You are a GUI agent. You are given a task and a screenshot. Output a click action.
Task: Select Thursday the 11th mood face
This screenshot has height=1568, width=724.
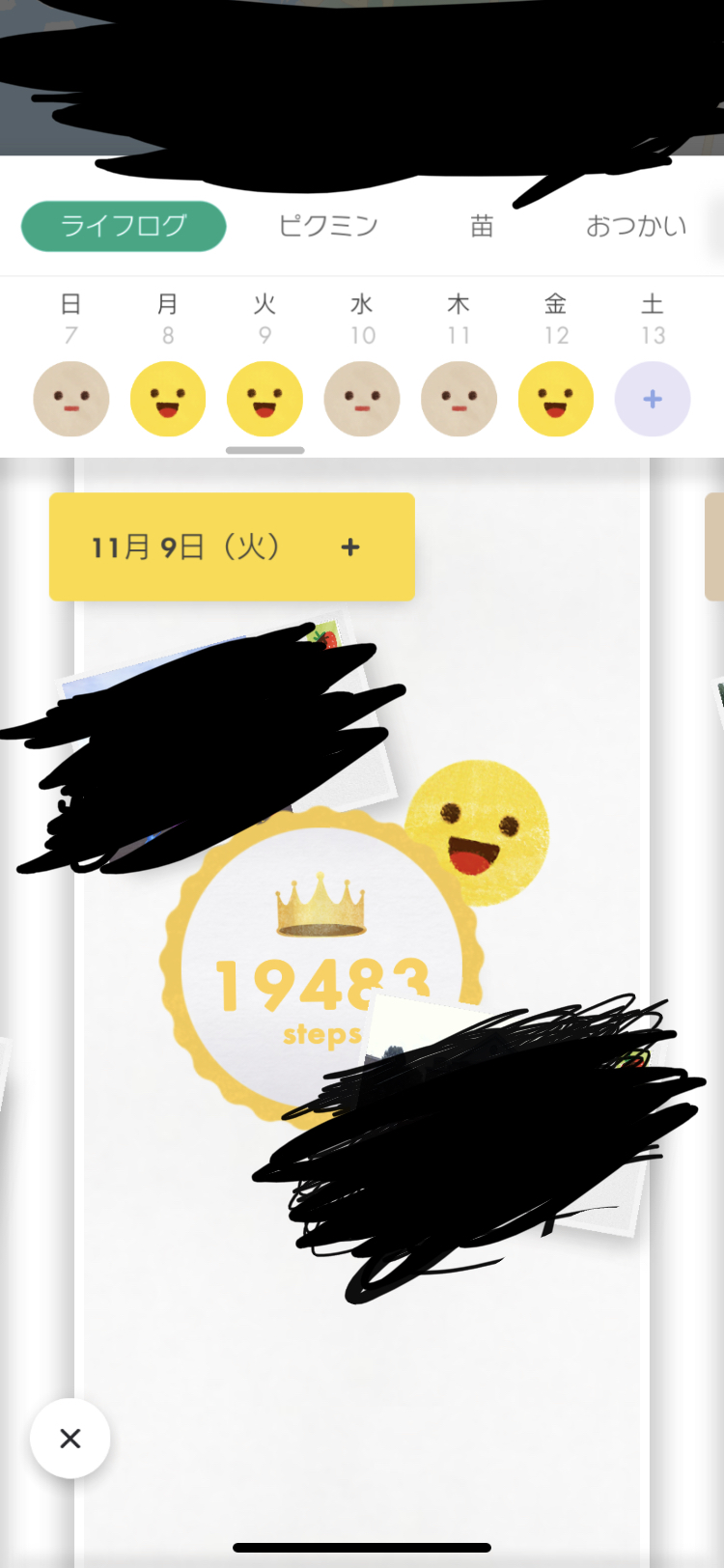point(459,399)
